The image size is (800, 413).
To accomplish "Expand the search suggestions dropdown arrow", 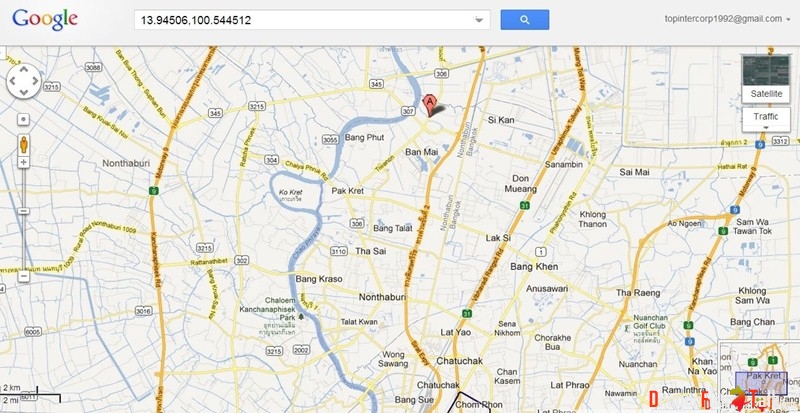I will 479,20.
